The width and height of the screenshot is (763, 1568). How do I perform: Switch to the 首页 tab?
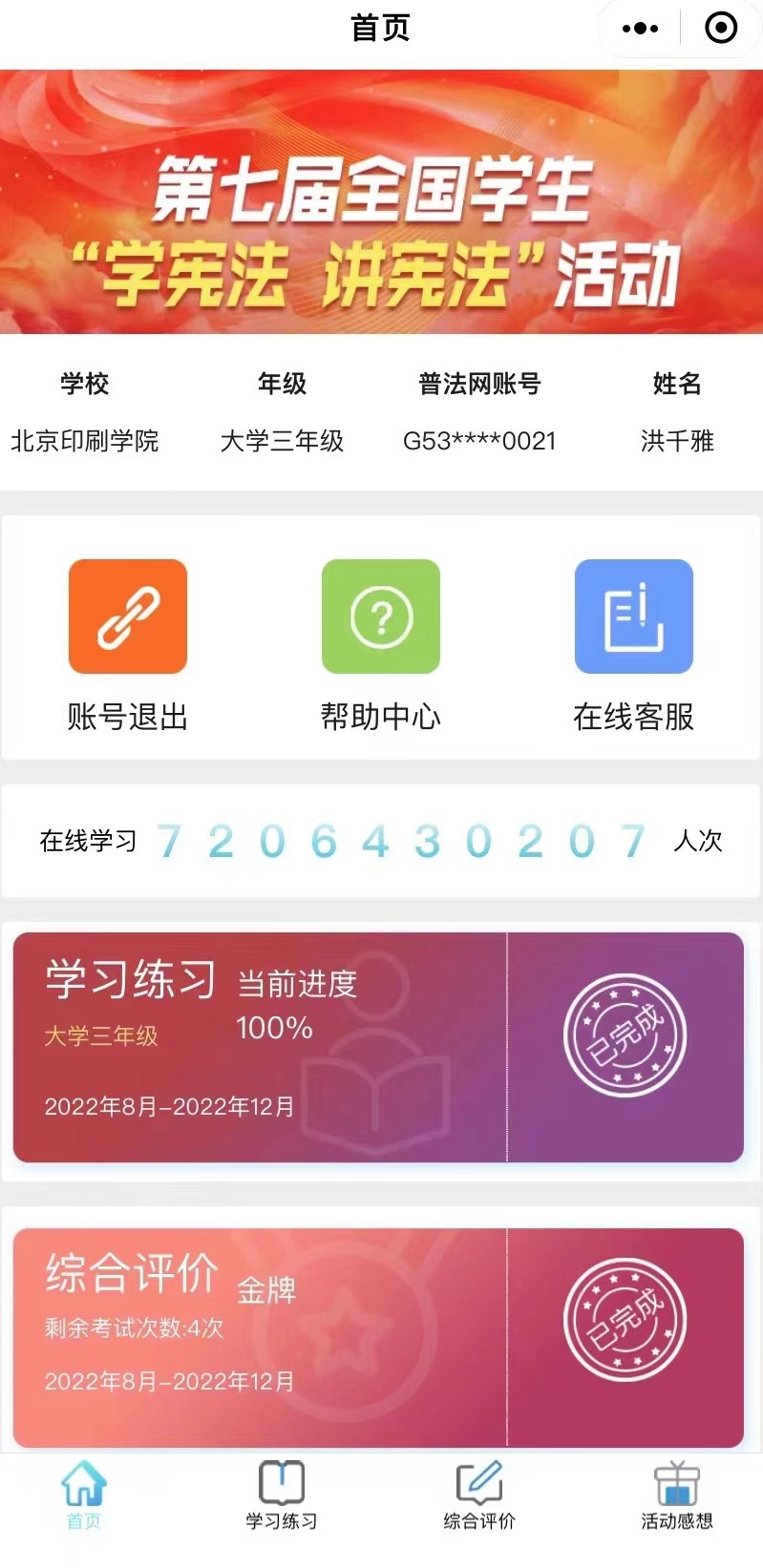84,1495
